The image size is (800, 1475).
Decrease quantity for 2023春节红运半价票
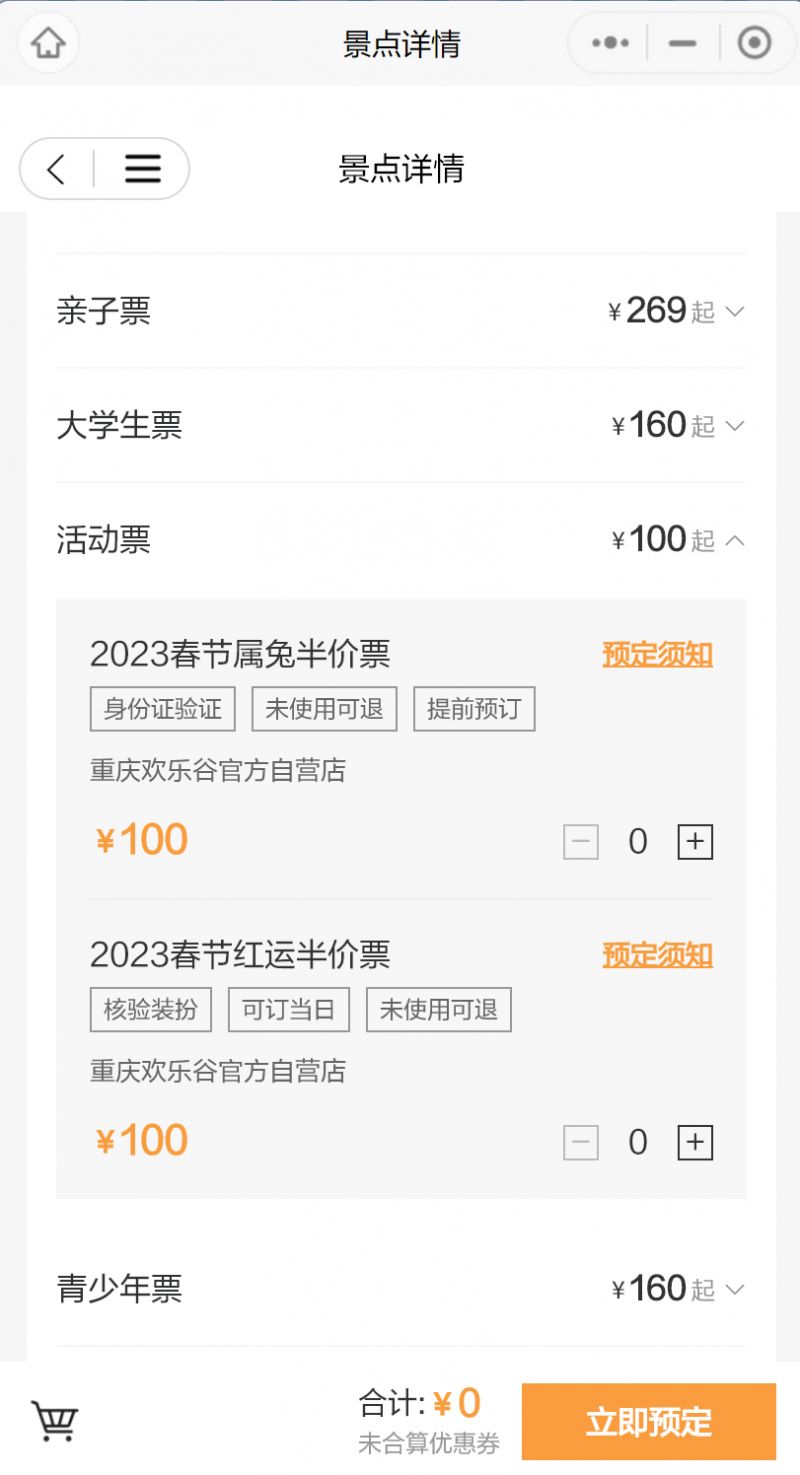(x=580, y=1141)
